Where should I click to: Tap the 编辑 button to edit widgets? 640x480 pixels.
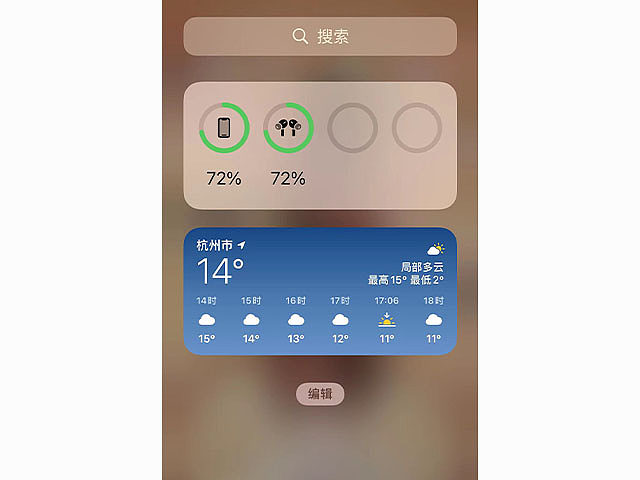[320, 394]
